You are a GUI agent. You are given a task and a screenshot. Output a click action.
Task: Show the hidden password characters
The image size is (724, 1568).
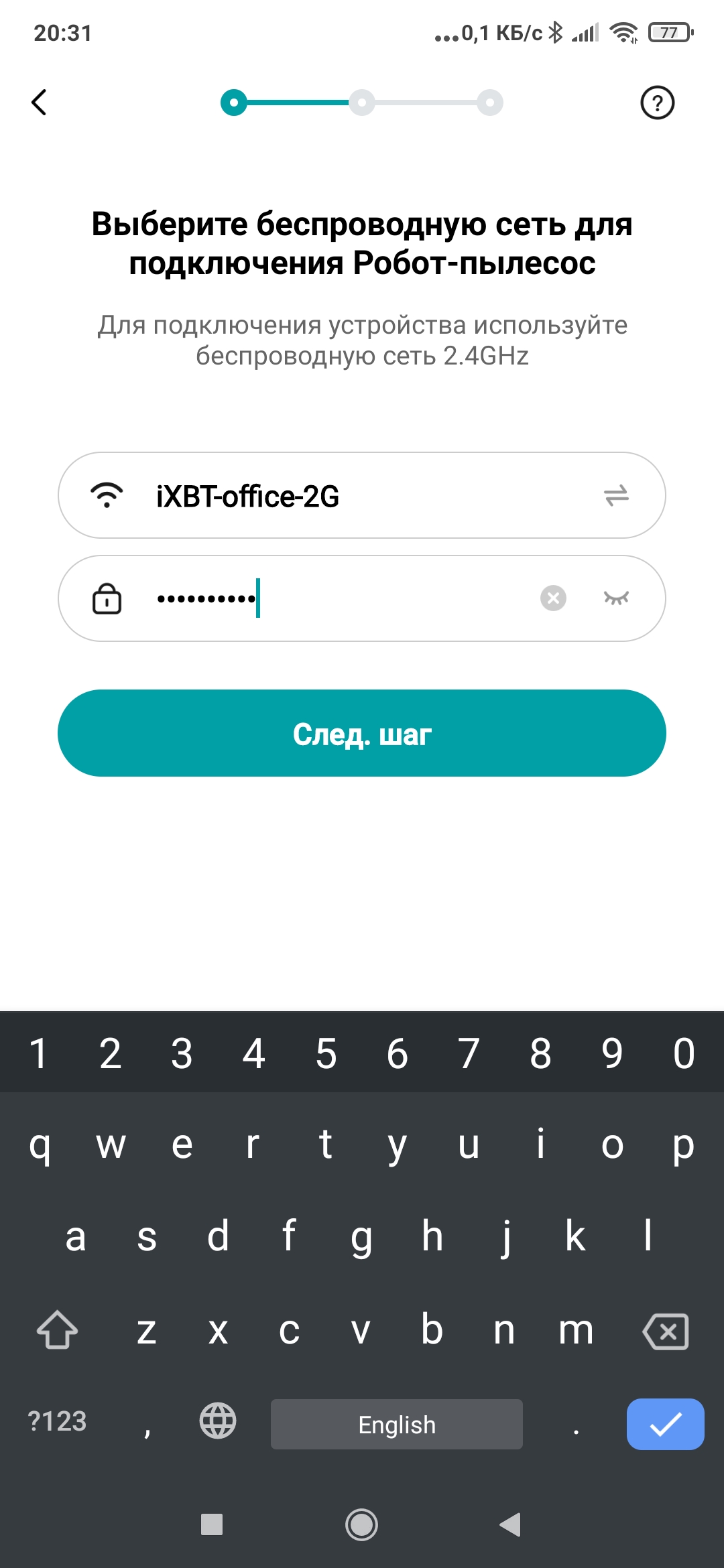click(x=615, y=598)
